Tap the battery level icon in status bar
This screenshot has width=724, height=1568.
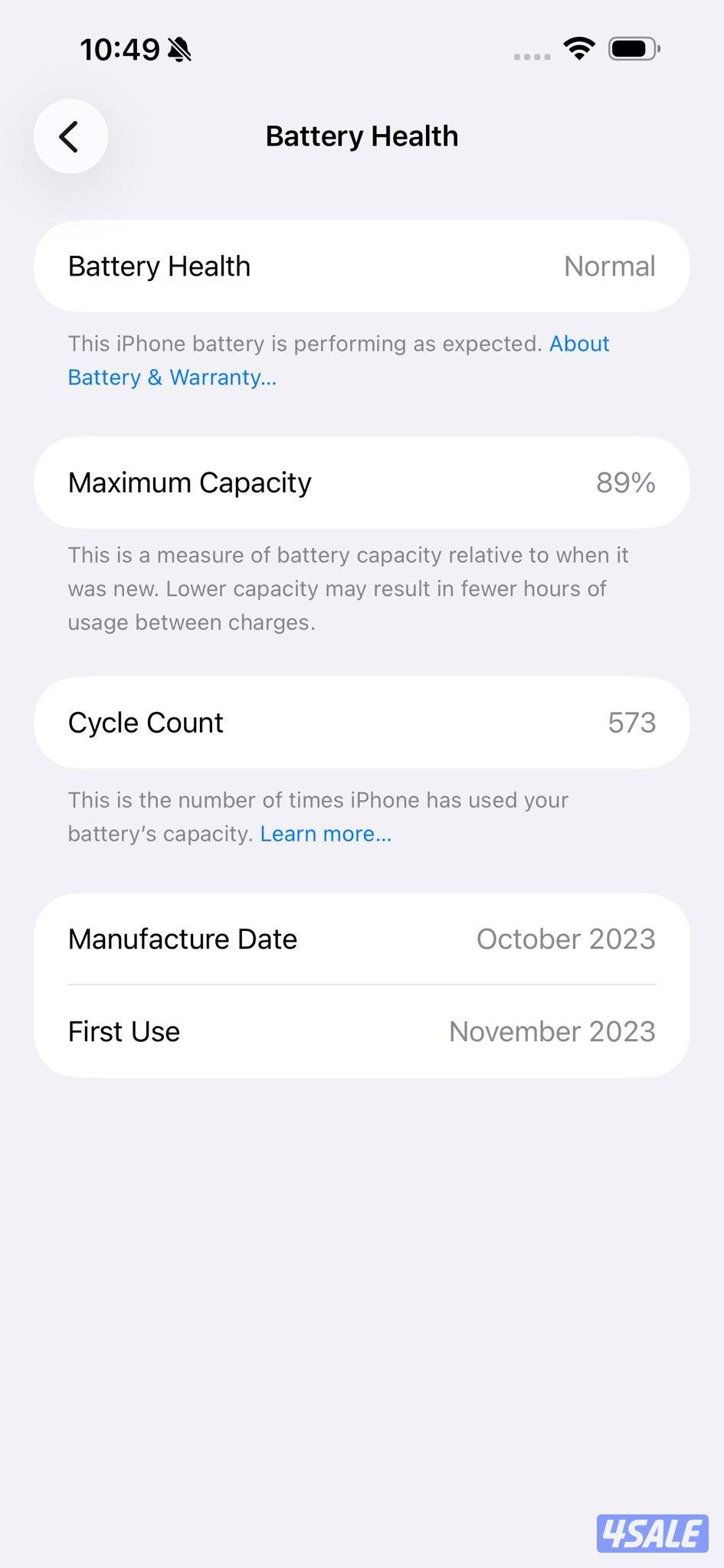click(633, 47)
